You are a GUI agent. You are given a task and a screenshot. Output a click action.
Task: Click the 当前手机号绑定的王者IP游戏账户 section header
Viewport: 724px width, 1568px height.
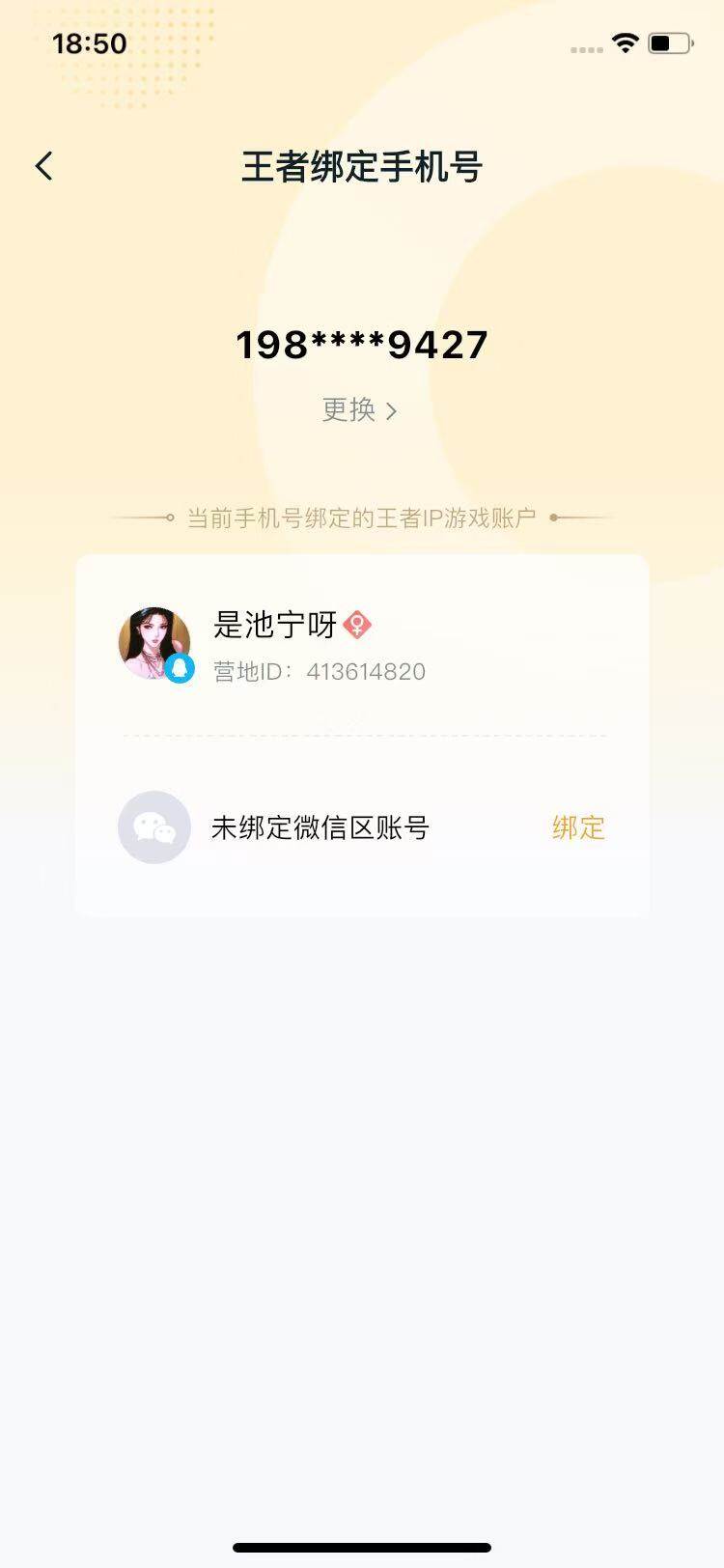point(362,517)
